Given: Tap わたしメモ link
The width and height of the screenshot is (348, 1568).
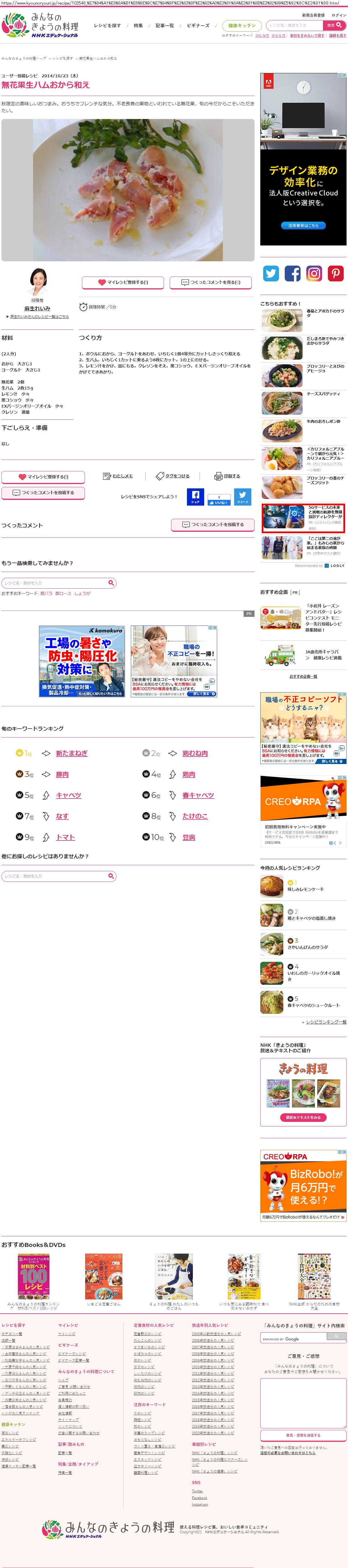Looking at the screenshot, I should 118,476.
